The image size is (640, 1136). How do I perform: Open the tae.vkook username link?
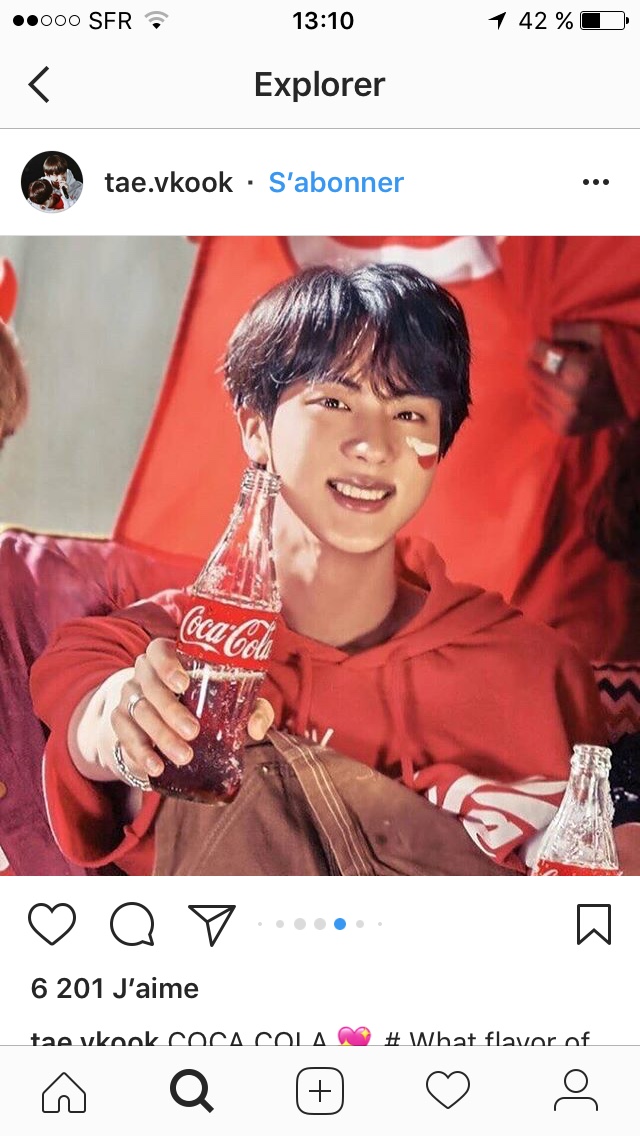tap(168, 182)
